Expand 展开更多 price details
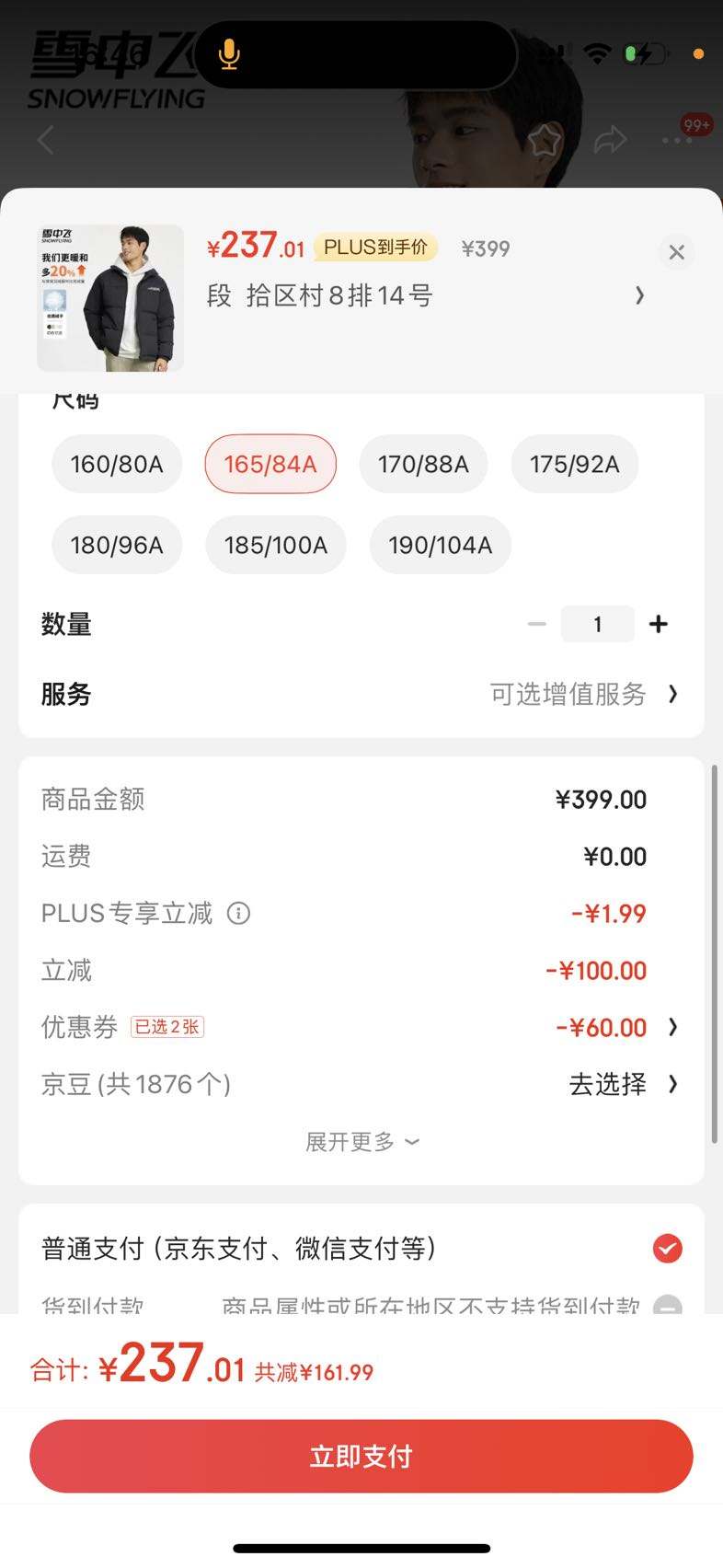The width and height of the screenshot is (723, 1568). (361, 1142)
